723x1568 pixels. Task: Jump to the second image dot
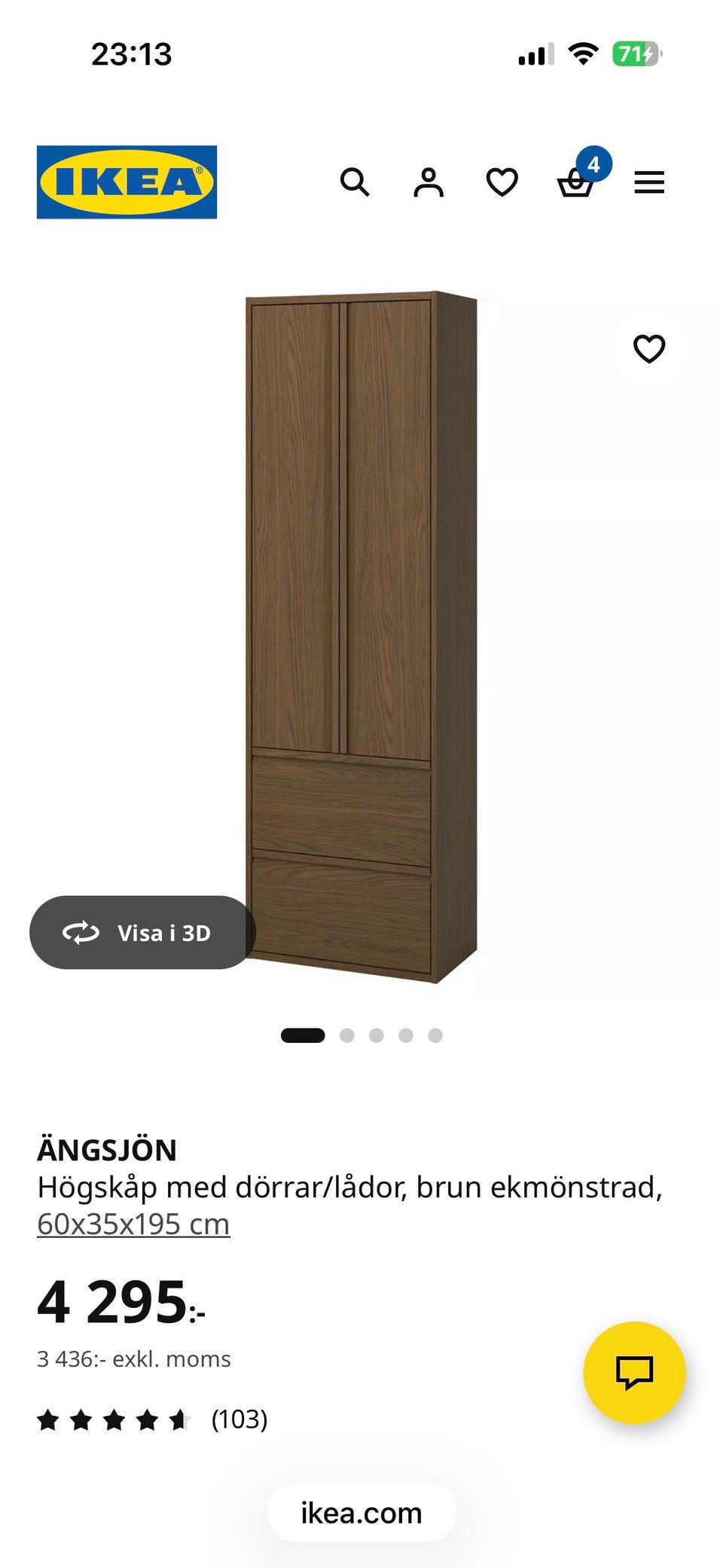[x=347, y=1035]
